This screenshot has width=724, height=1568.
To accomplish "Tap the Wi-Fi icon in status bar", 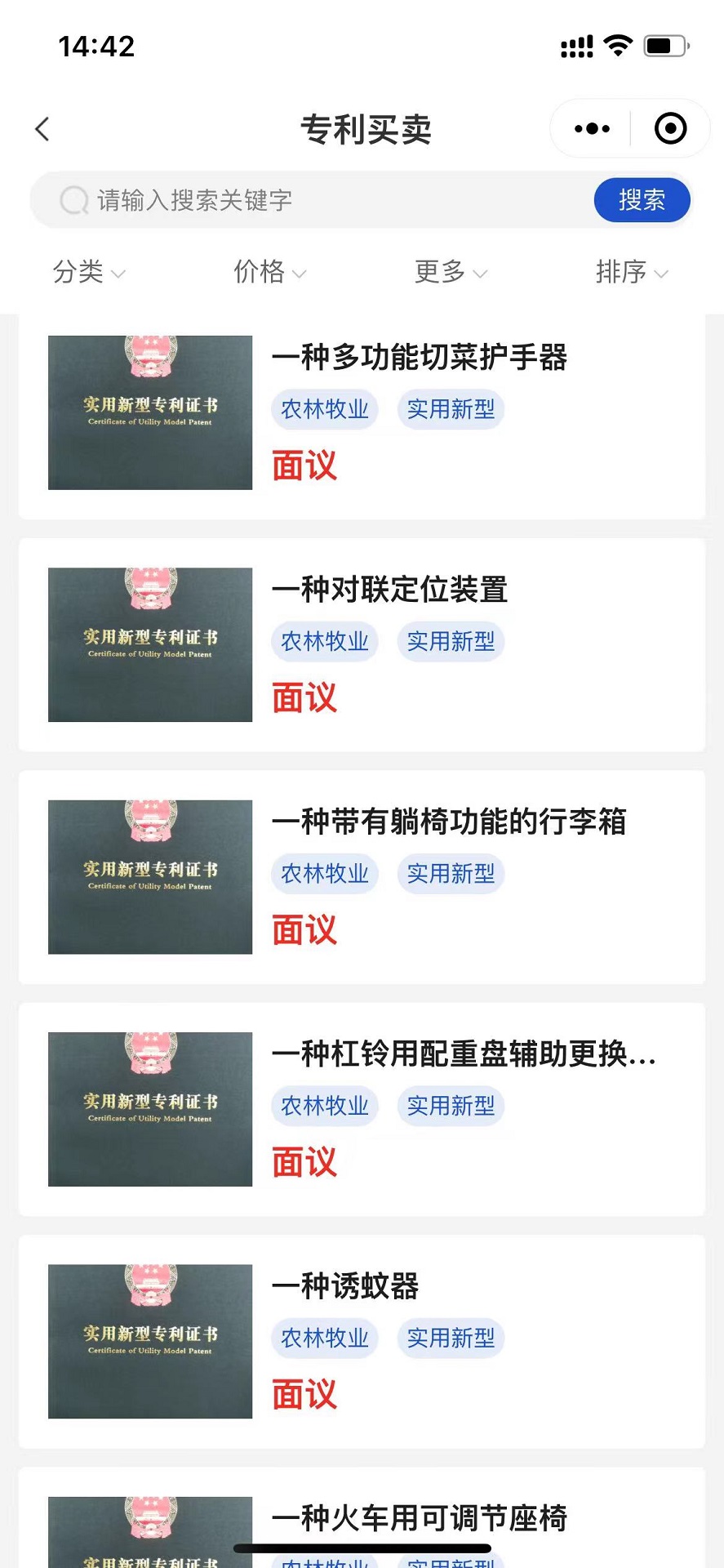I will point(619,47).
